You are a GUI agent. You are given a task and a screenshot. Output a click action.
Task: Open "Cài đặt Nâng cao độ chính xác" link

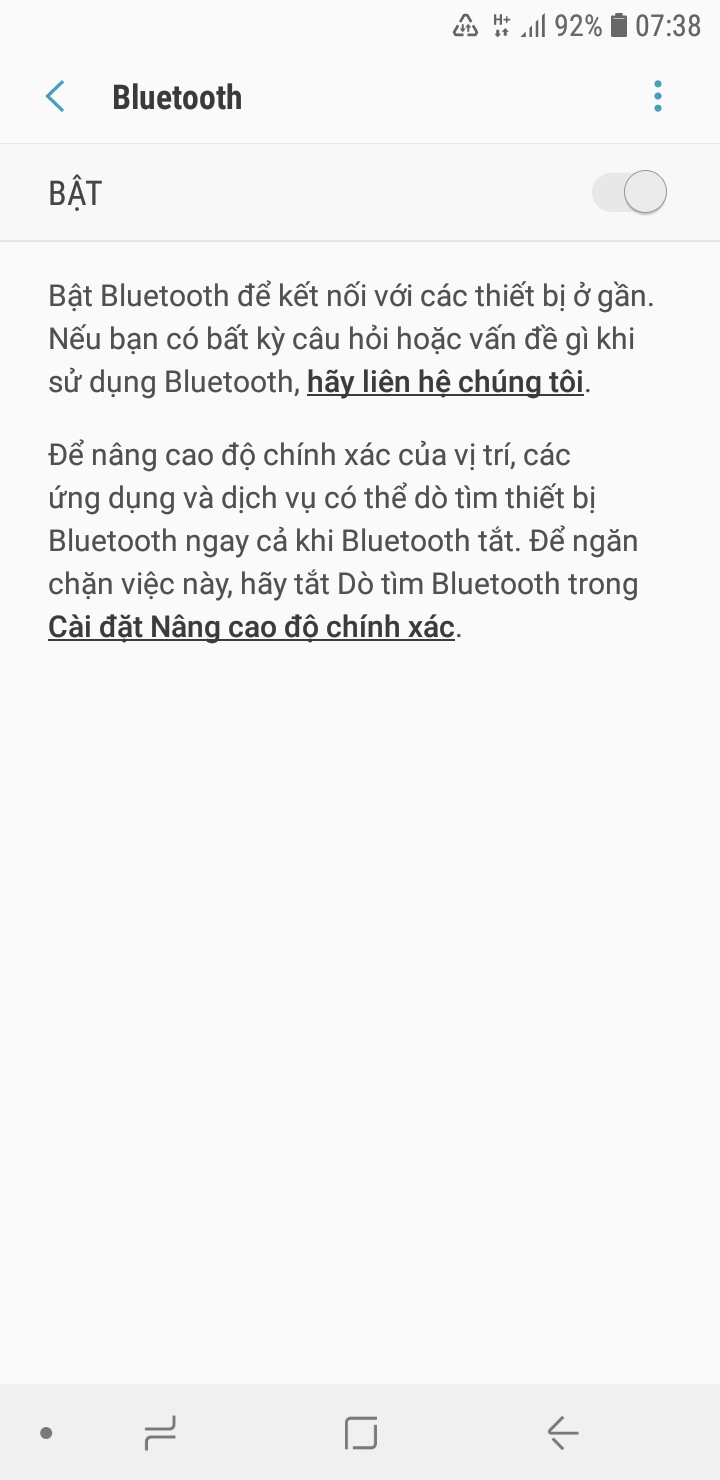click(251, 627)
